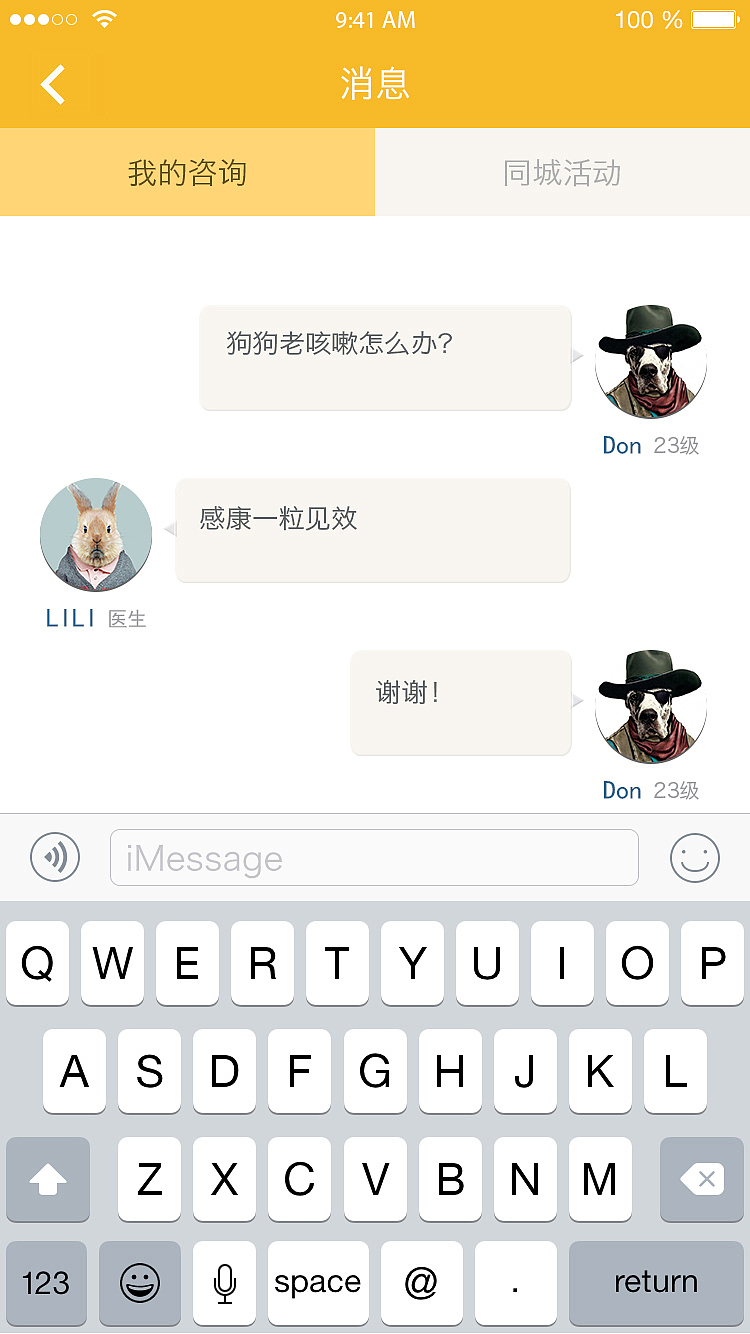Screen dimensions: 750x1334
Task: Select the 我的咨询 tab
Action: [187, 171]
